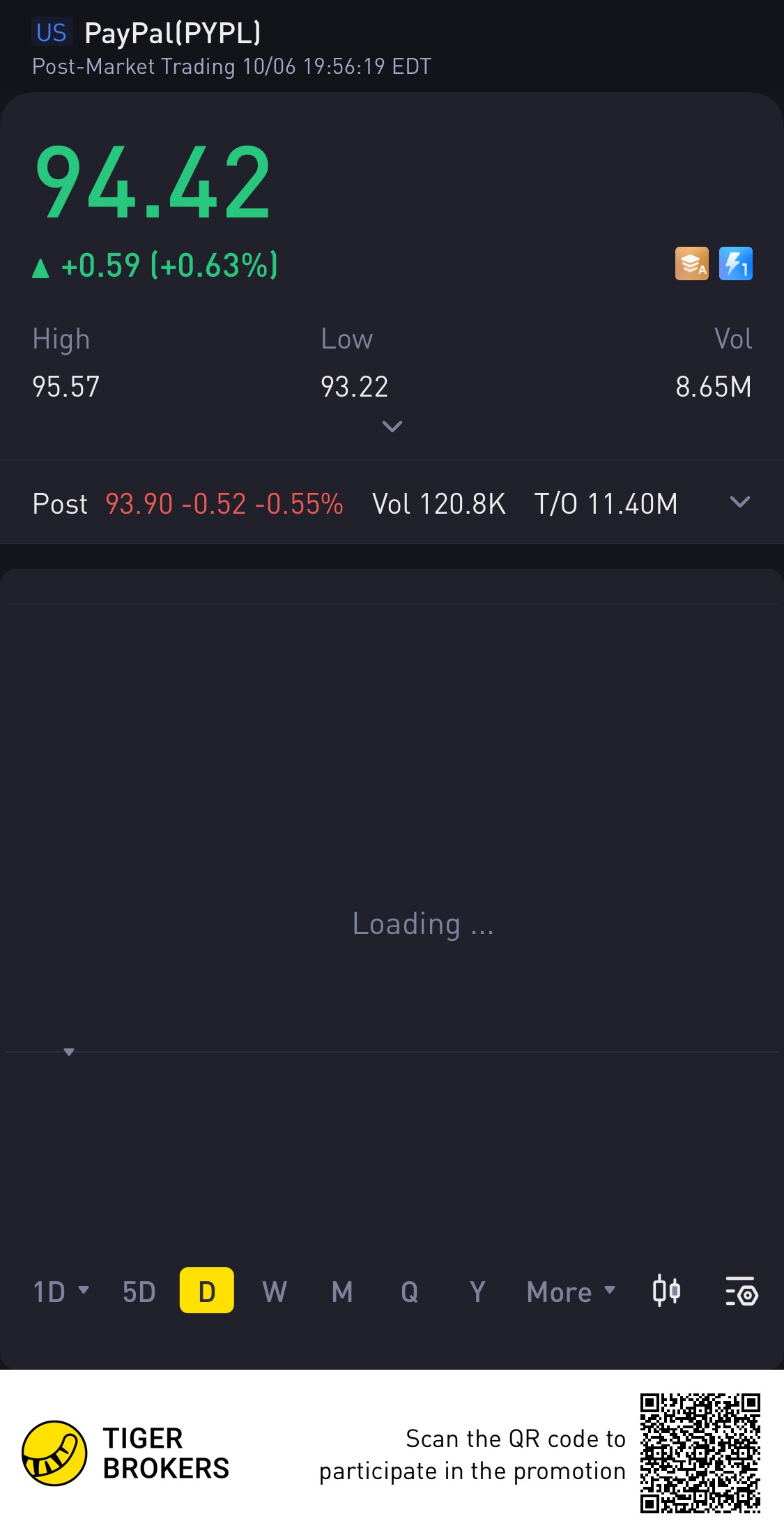Select the D daily chart tab

[206, 1291]
